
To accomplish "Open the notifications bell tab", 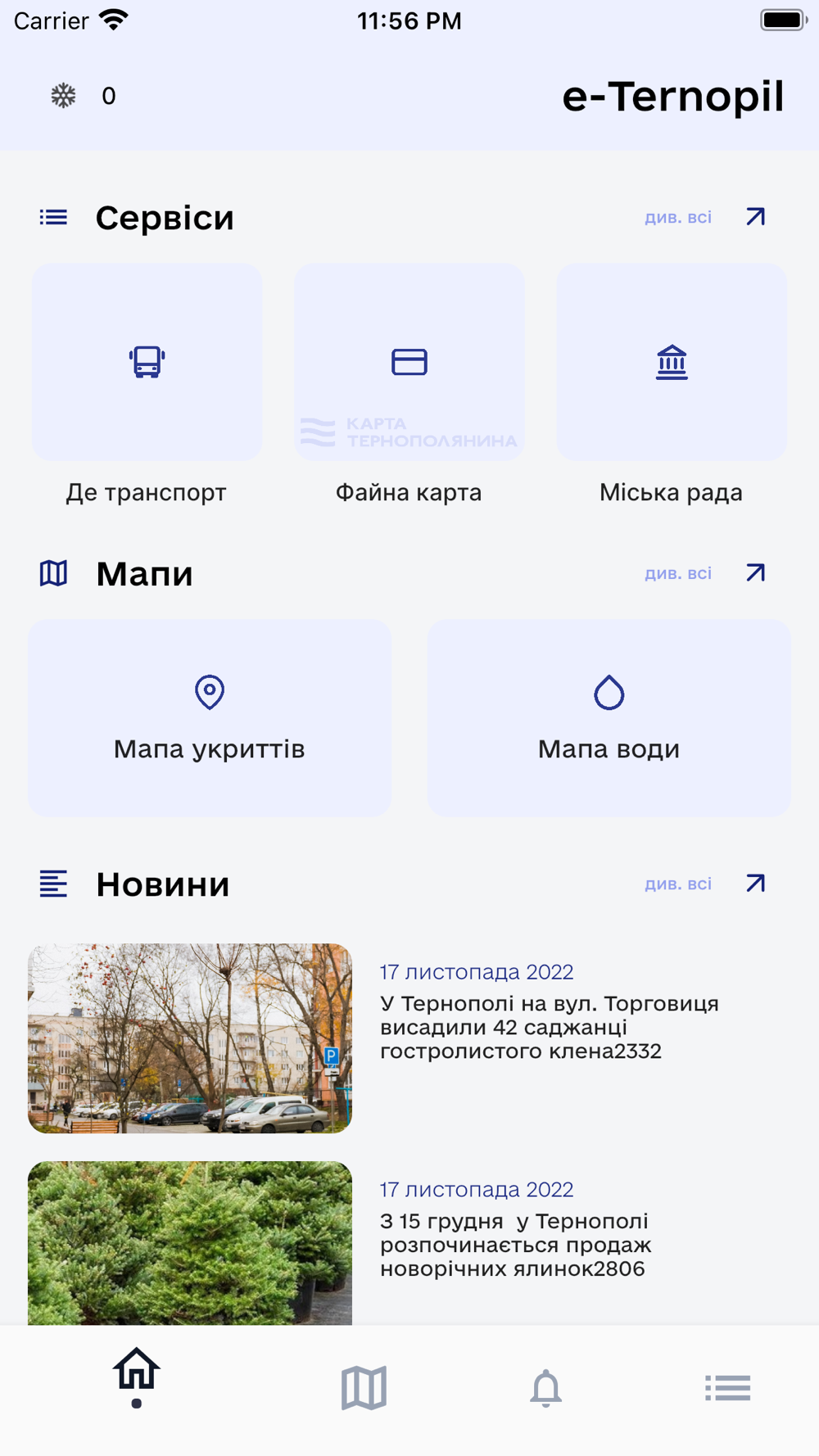I will [x=545, y=1388].
